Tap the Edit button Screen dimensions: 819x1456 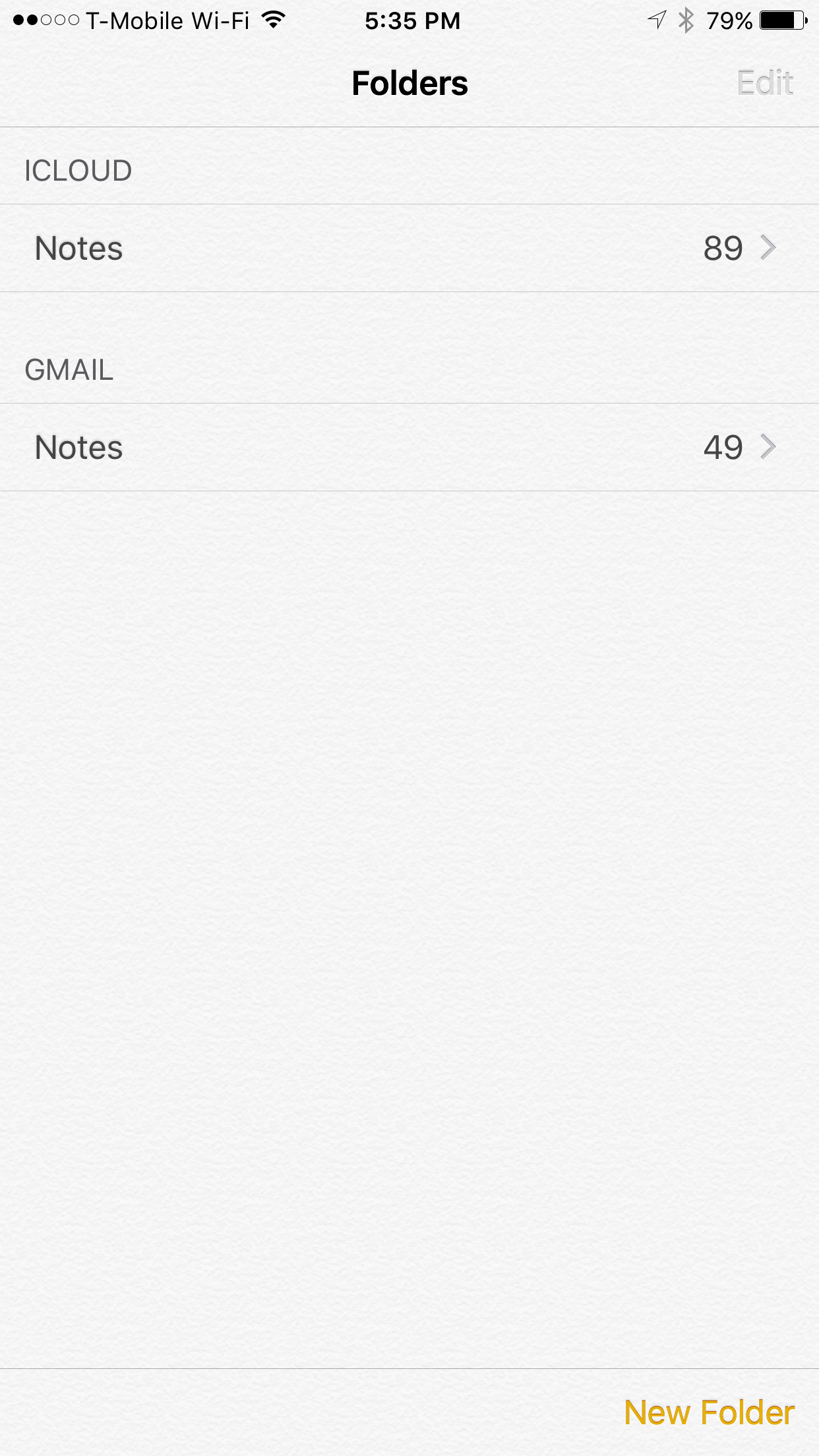(x=765, y=83)
